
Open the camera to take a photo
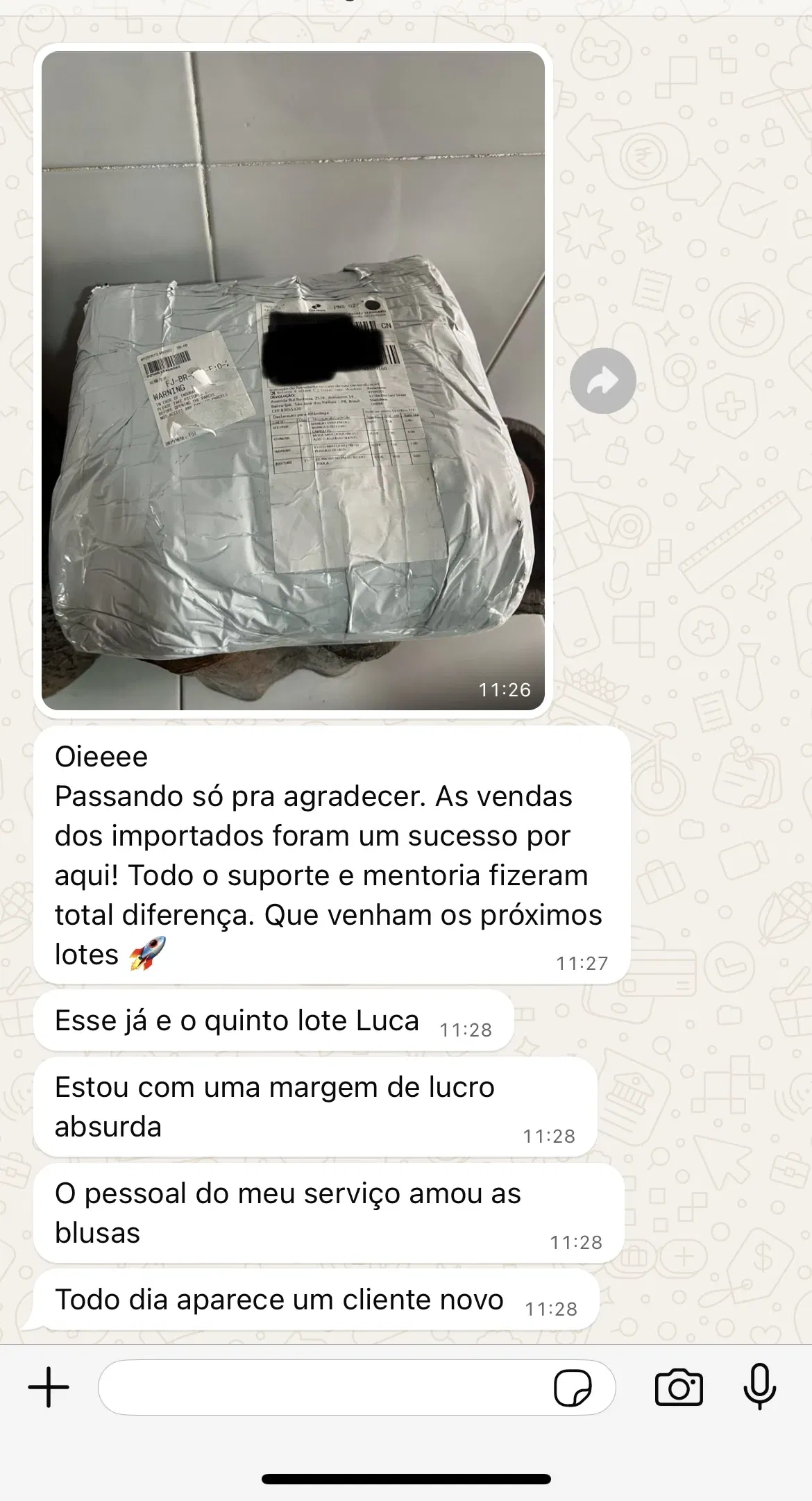679,1387
